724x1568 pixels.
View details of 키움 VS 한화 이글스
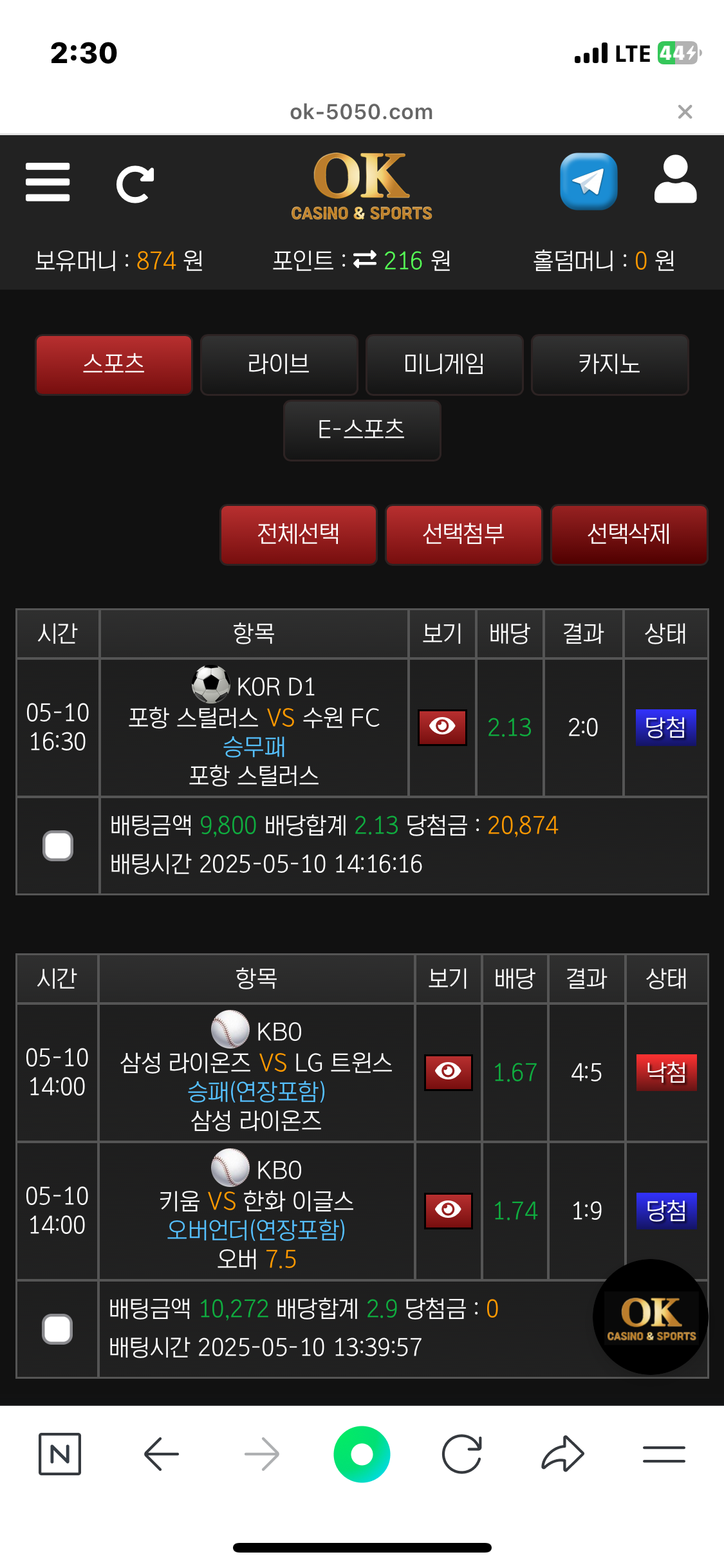click(x=448, y=1210)
